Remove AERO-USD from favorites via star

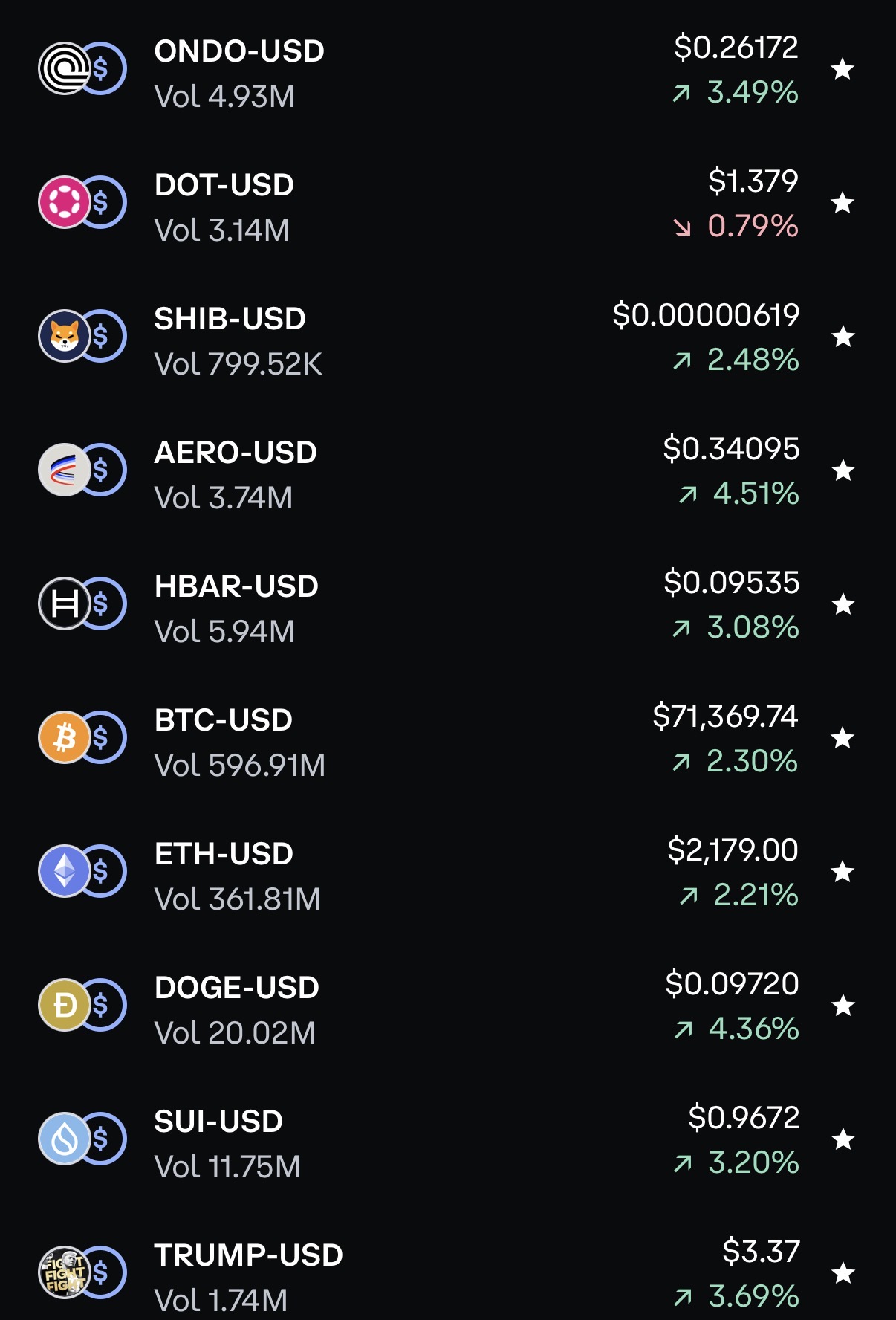843,470
